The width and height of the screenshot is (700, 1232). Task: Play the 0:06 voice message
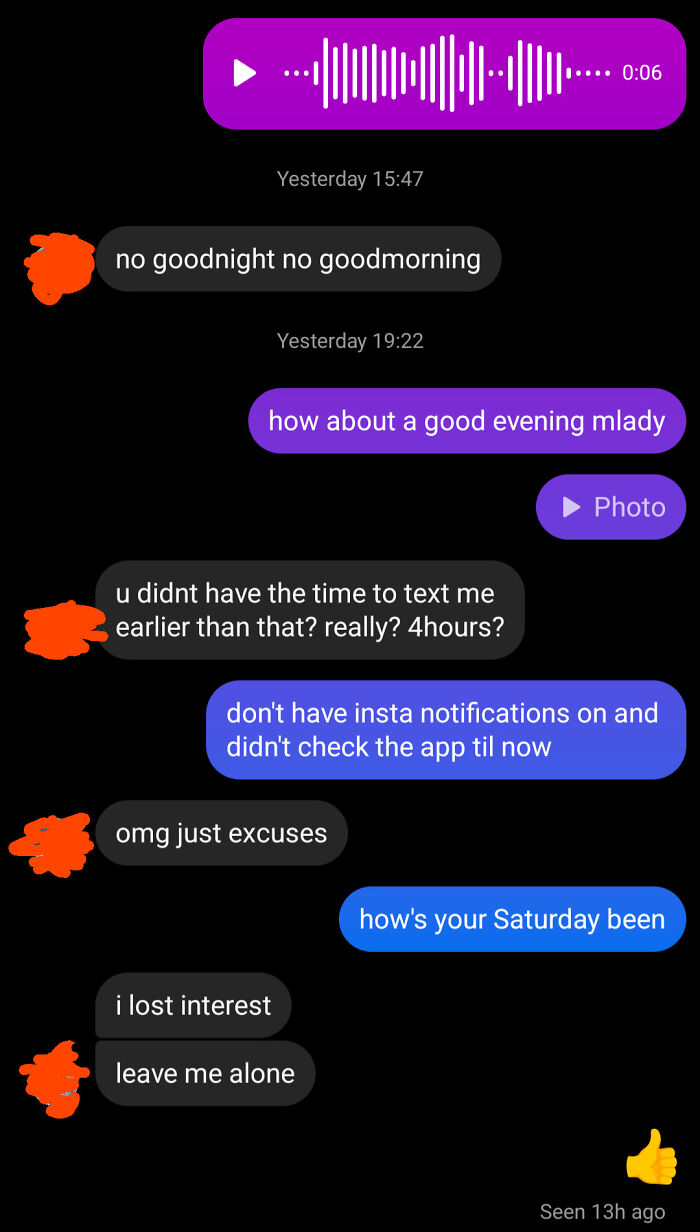[245, 73]
